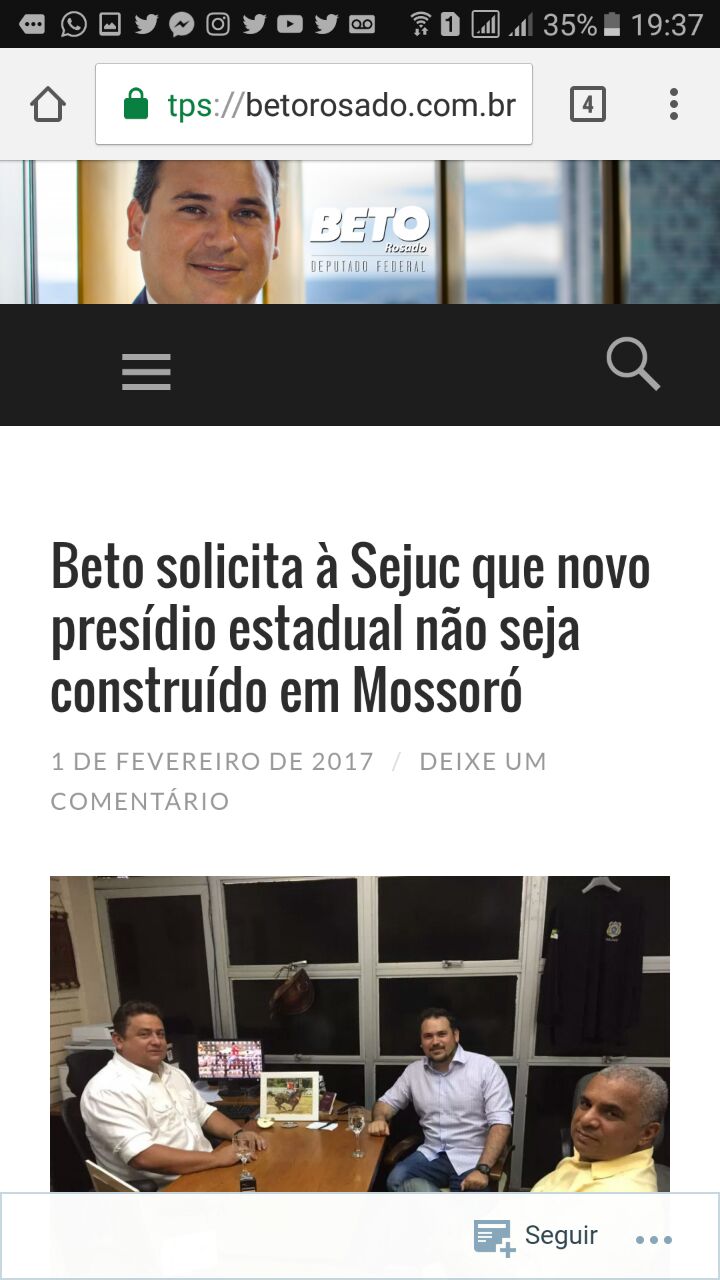Tap the Beto Rosado header banner
The image size is (720, 1280).
tap(360, 232)
